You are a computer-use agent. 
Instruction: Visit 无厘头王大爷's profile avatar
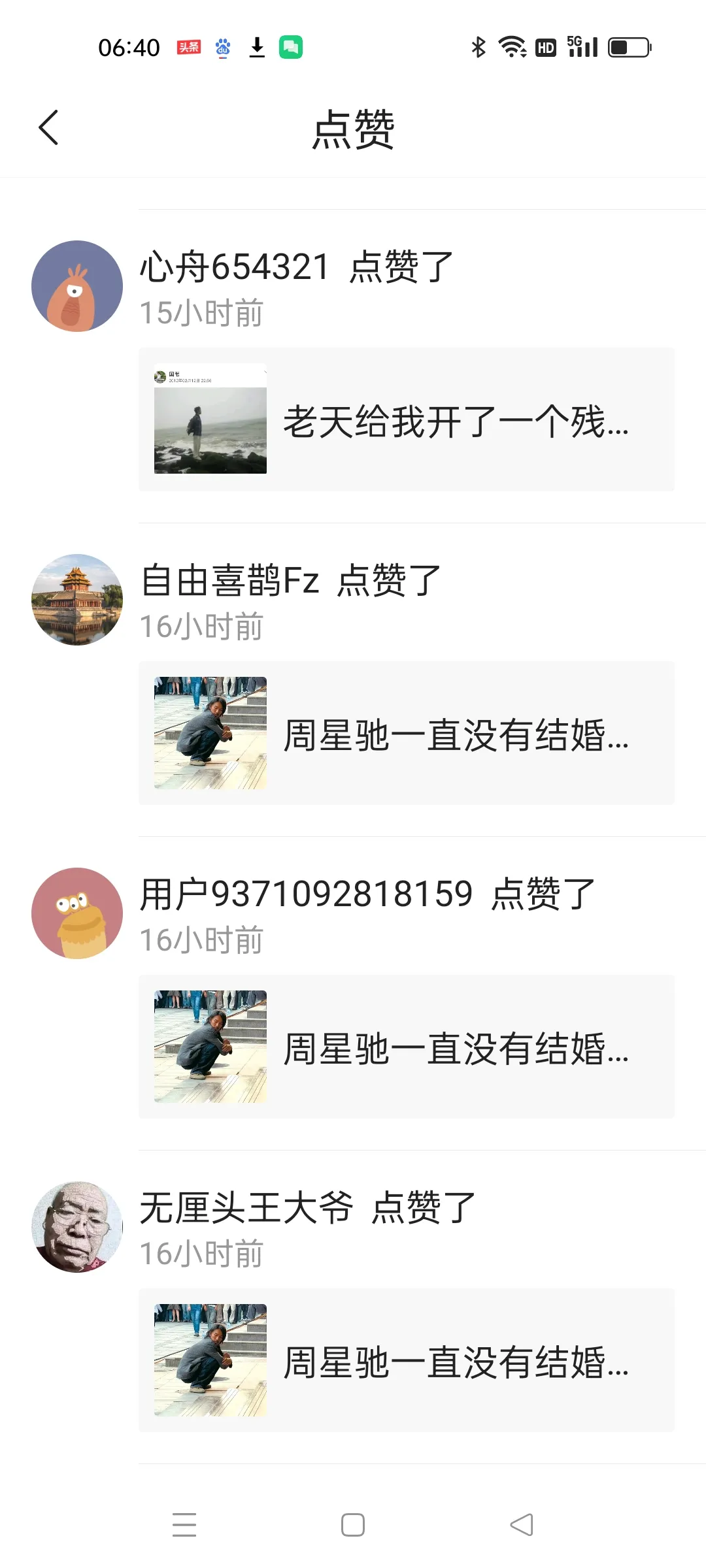pos(77,1227)
